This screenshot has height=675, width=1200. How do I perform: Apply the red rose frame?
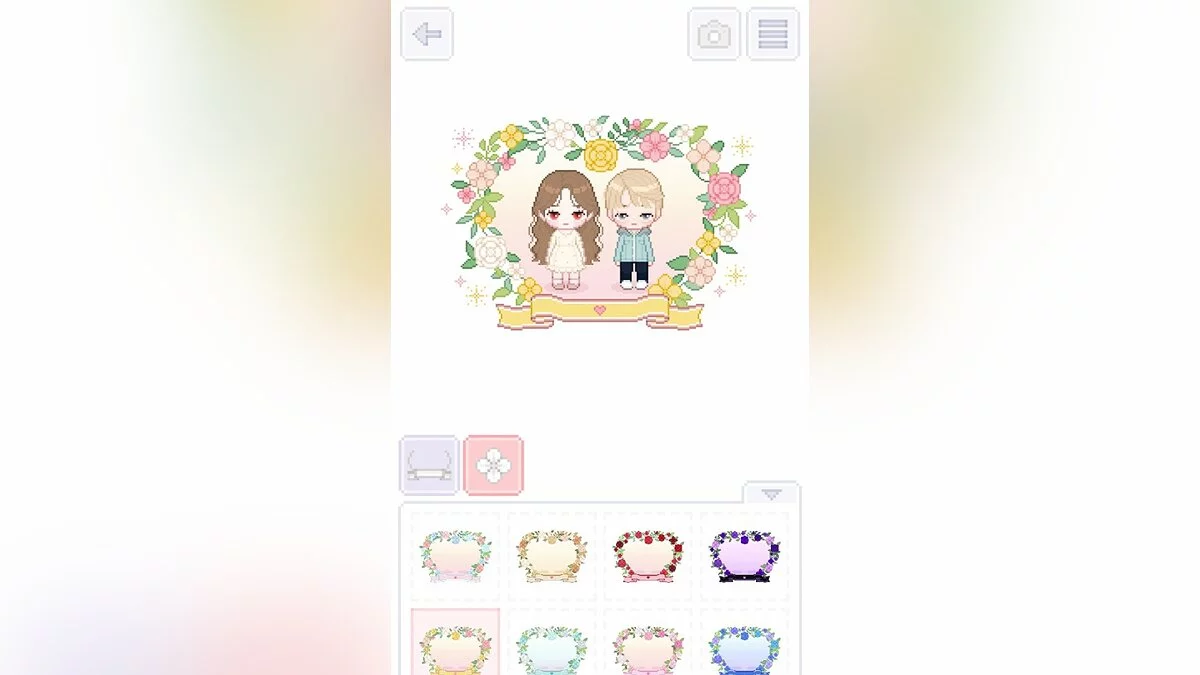point(647,556)
